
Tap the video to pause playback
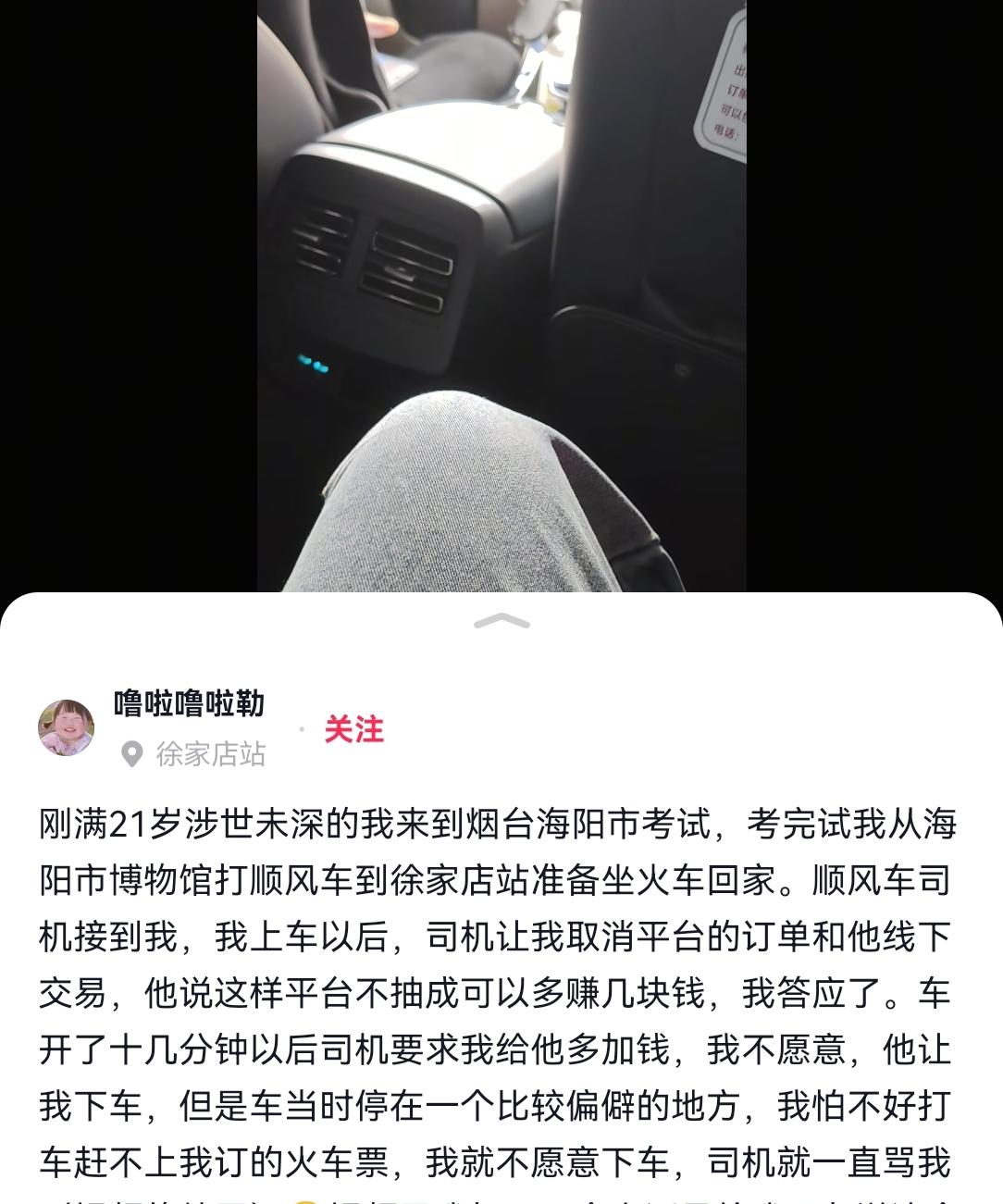501,296
